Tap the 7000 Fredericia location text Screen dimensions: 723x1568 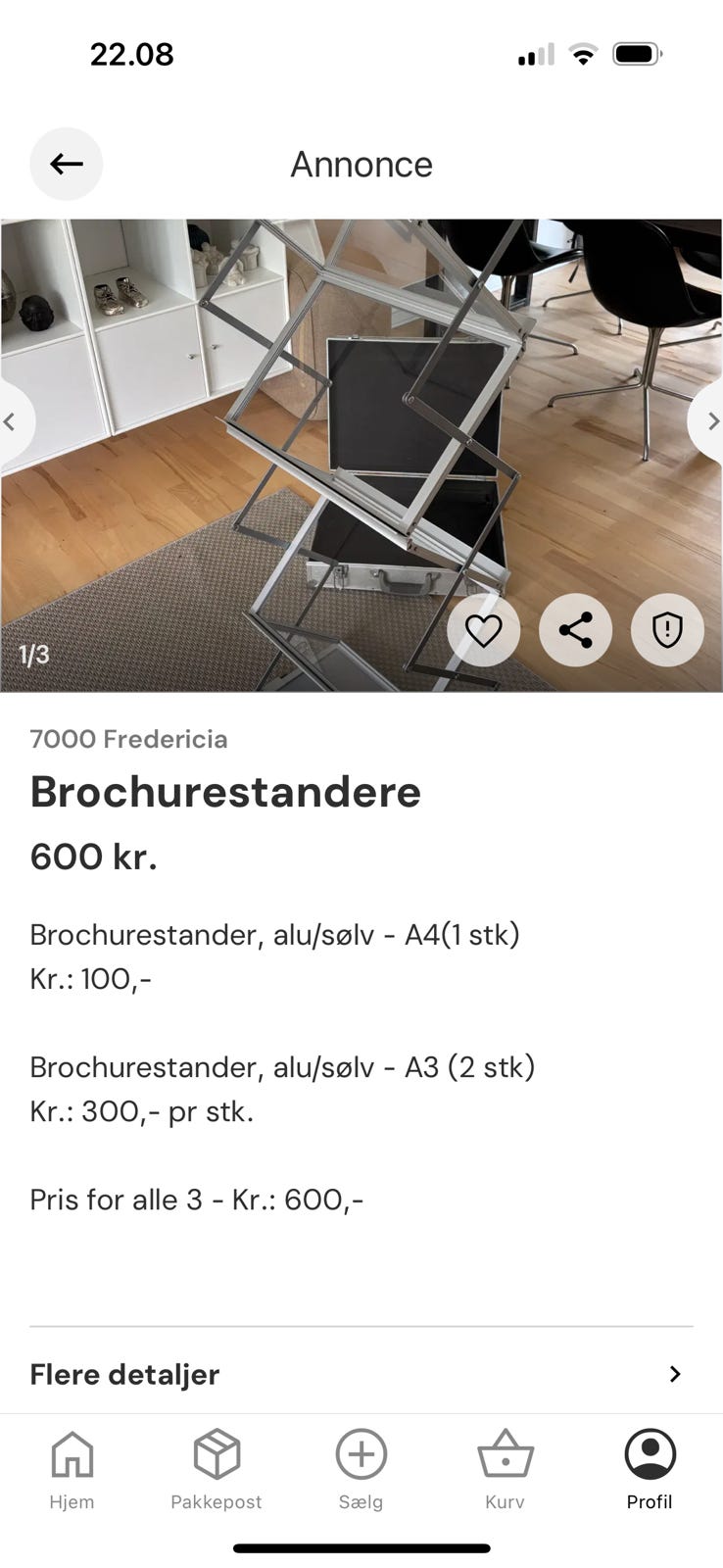click(128, 739)
